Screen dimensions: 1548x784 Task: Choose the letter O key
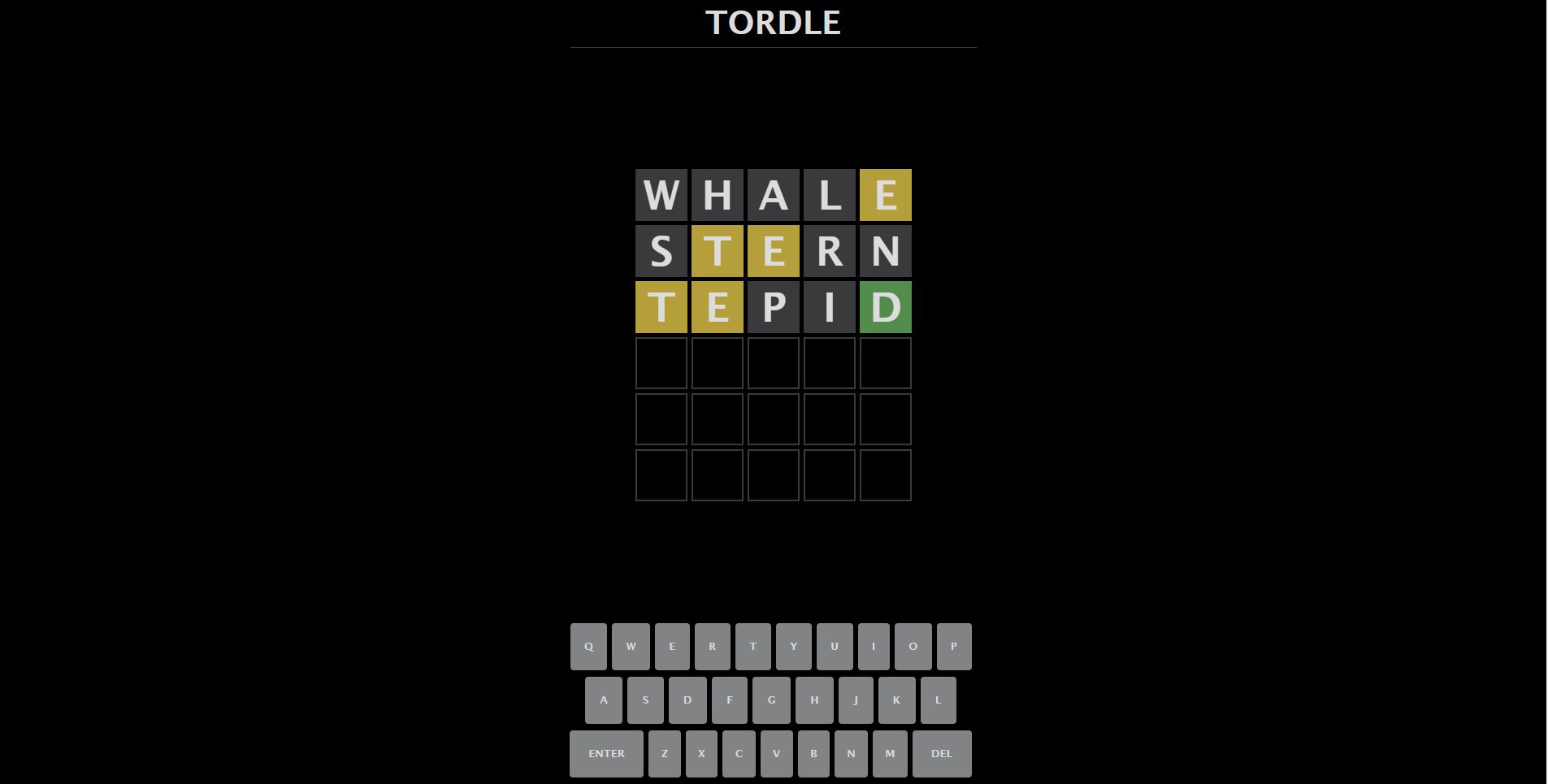tap(913, 647)
